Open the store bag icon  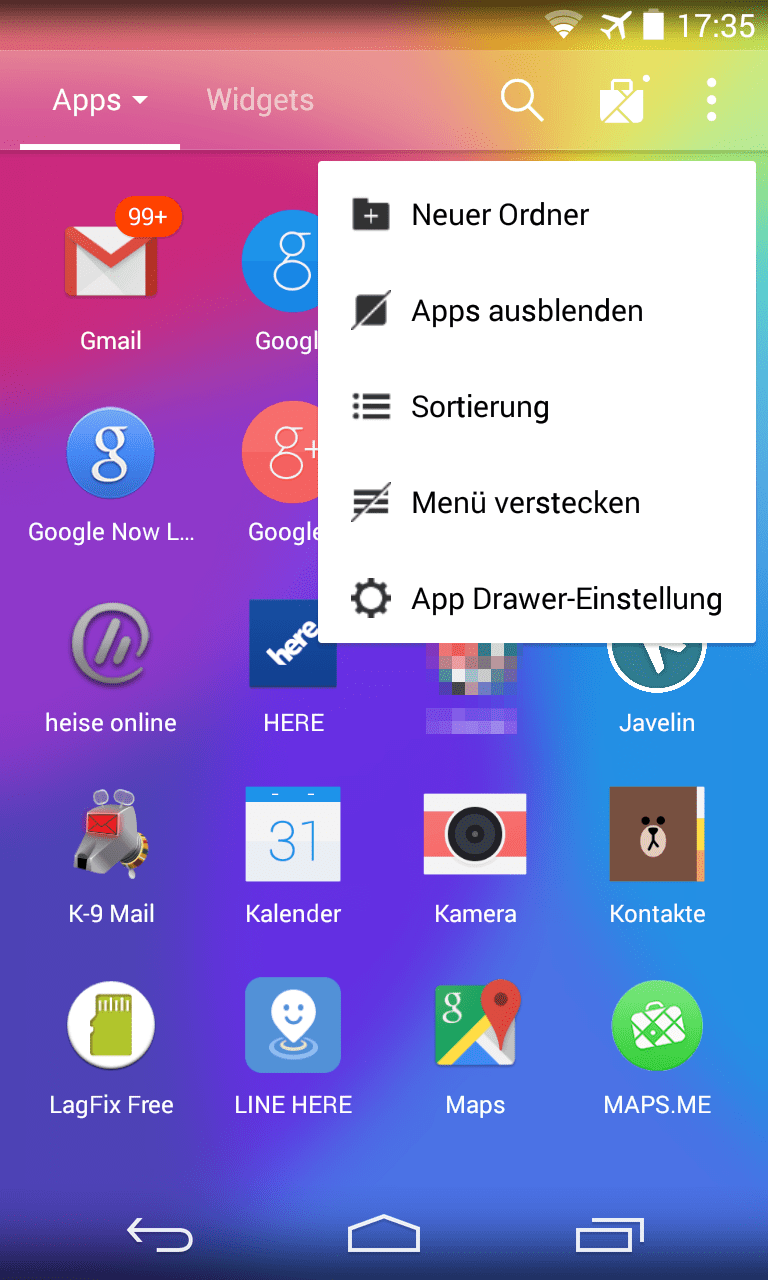point(622,100)
